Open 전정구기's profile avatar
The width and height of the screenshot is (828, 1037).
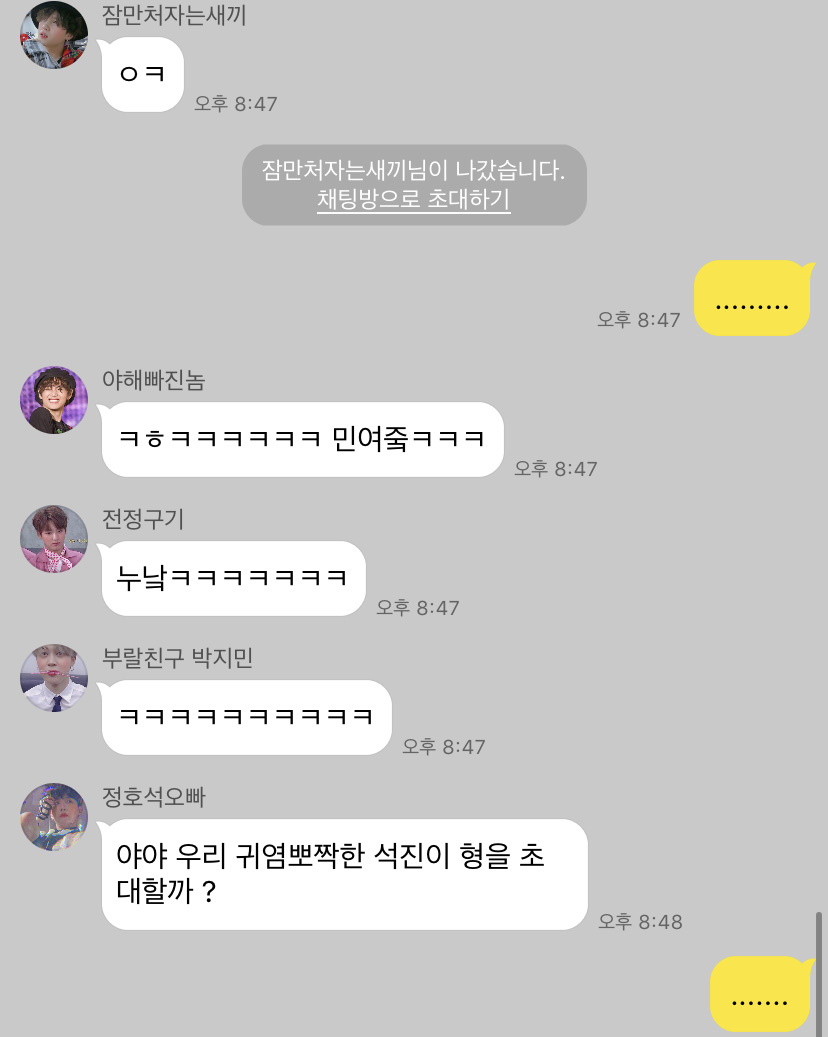[54, 539]
